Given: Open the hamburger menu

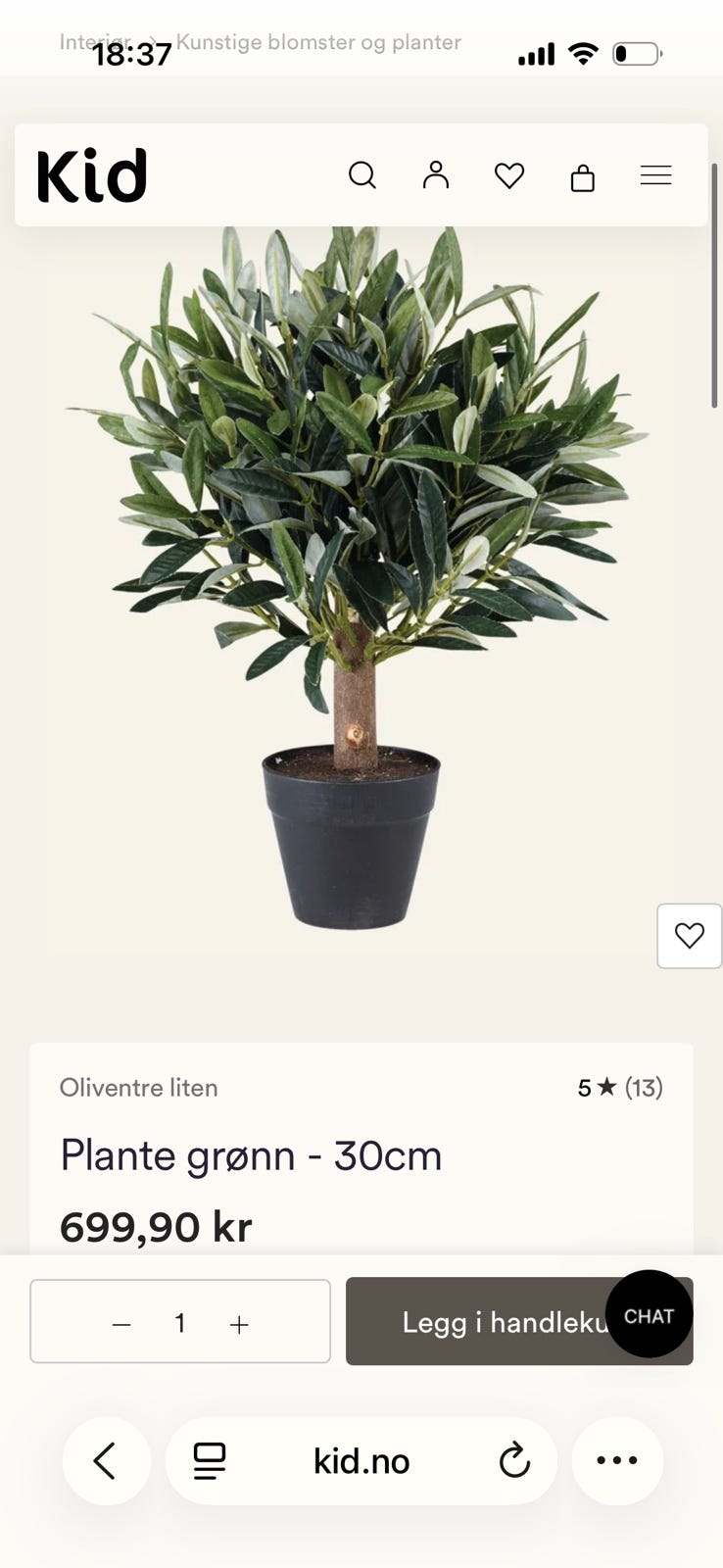Looking at the screenshot, I should click(x=656, y=175).
